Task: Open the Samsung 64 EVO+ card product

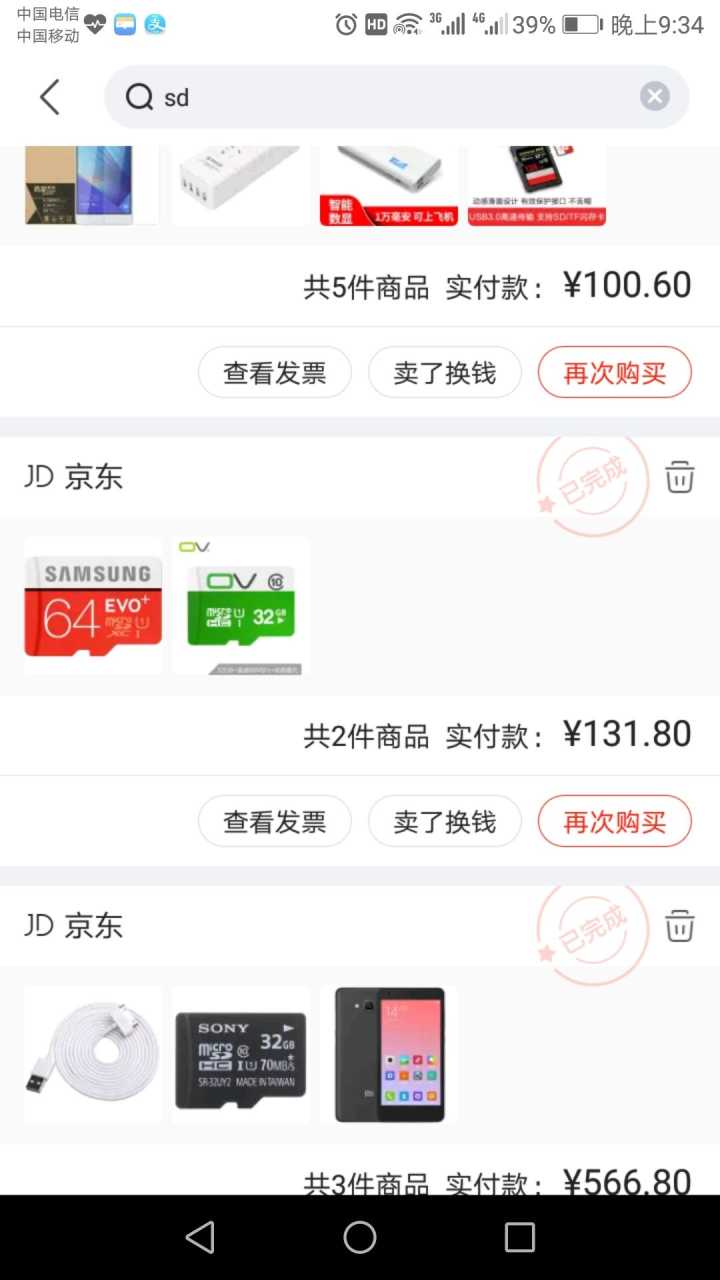Action: [x=93, y=607]
